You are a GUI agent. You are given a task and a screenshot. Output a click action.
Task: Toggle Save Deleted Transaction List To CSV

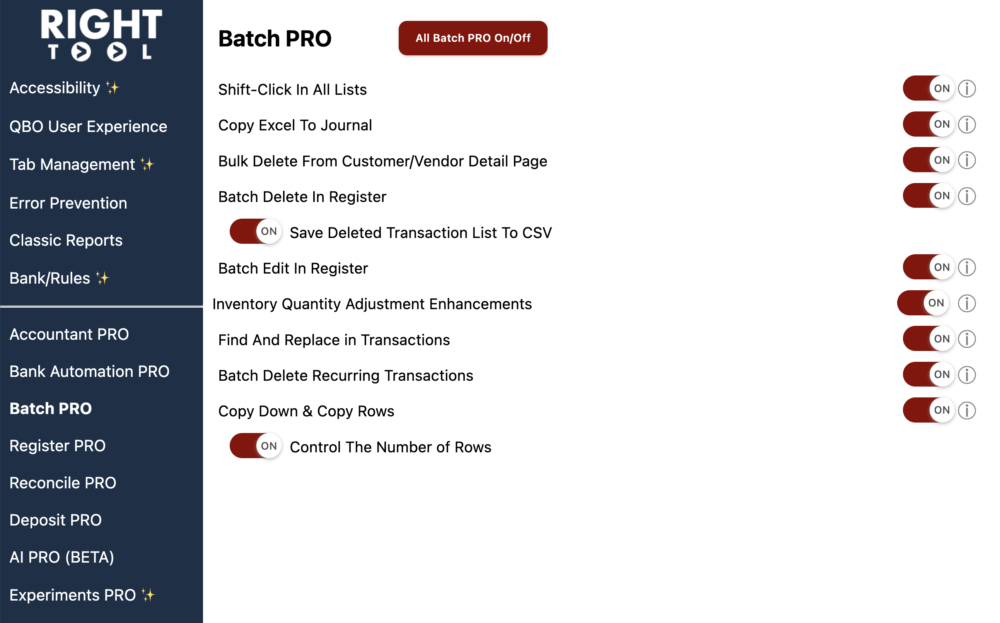(x=255, y=232)
